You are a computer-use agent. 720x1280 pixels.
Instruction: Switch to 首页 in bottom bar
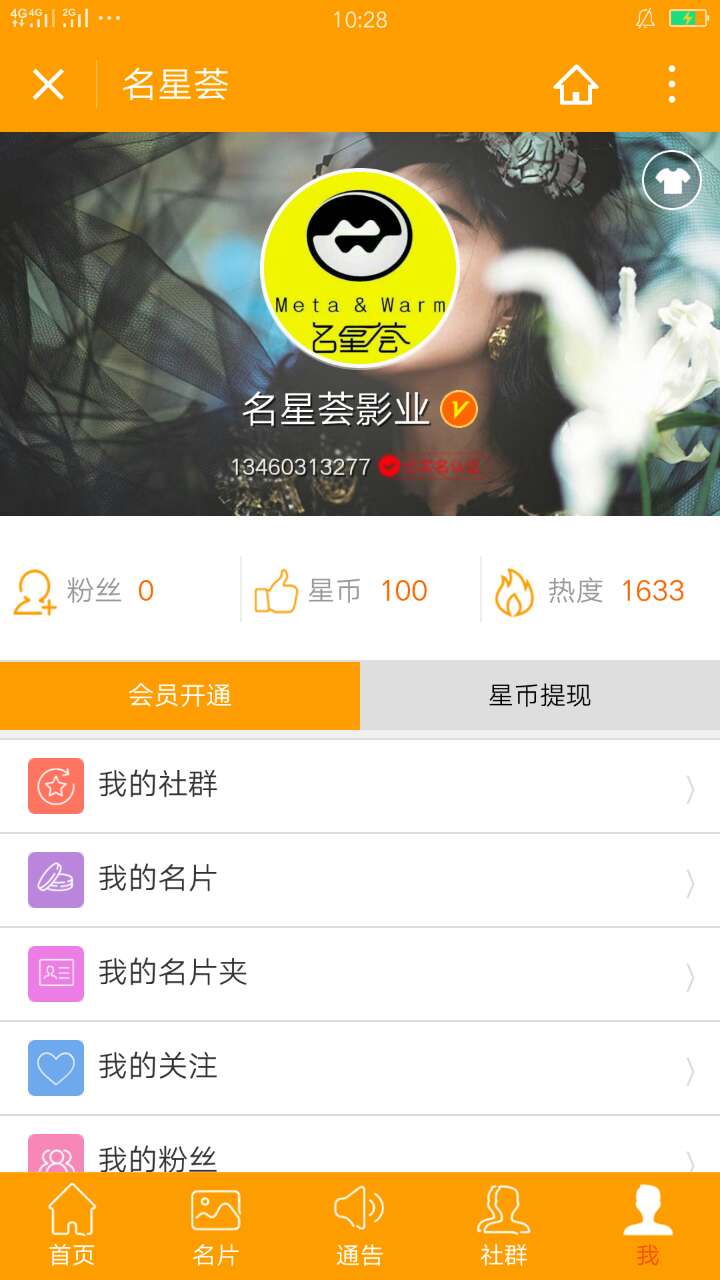coord(72,1226)
